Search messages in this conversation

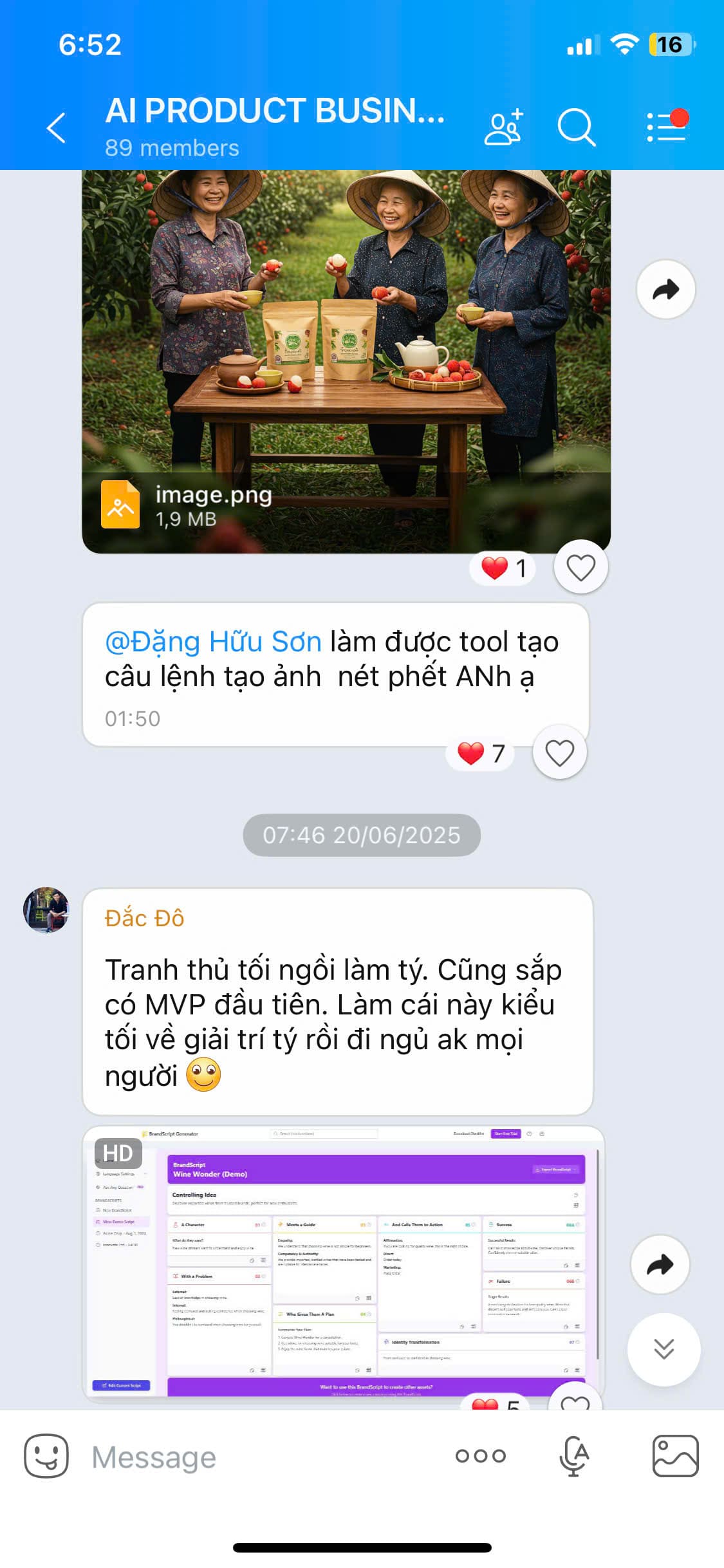coord(575,127)
